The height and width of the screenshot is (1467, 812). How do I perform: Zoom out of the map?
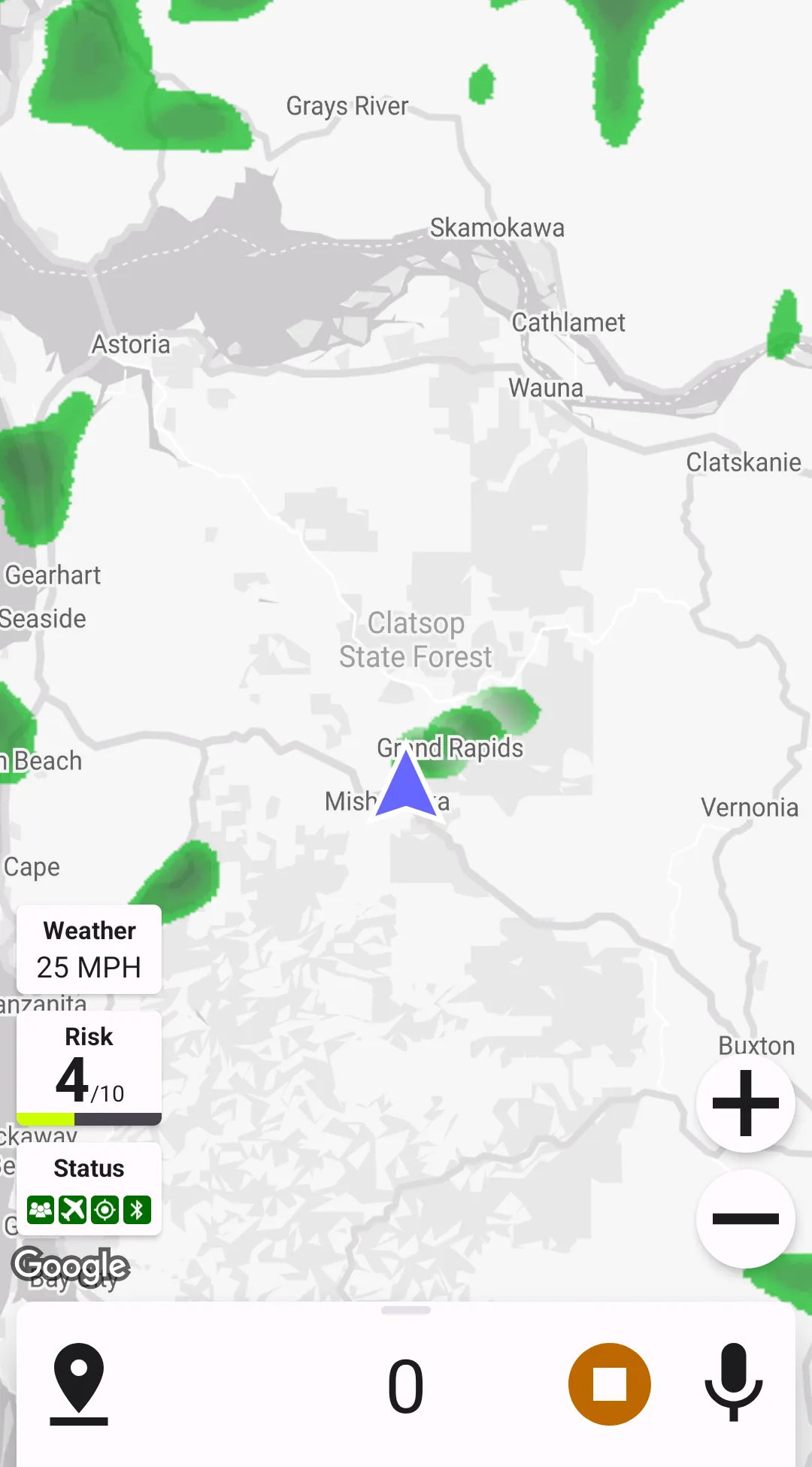point(745,1219)
